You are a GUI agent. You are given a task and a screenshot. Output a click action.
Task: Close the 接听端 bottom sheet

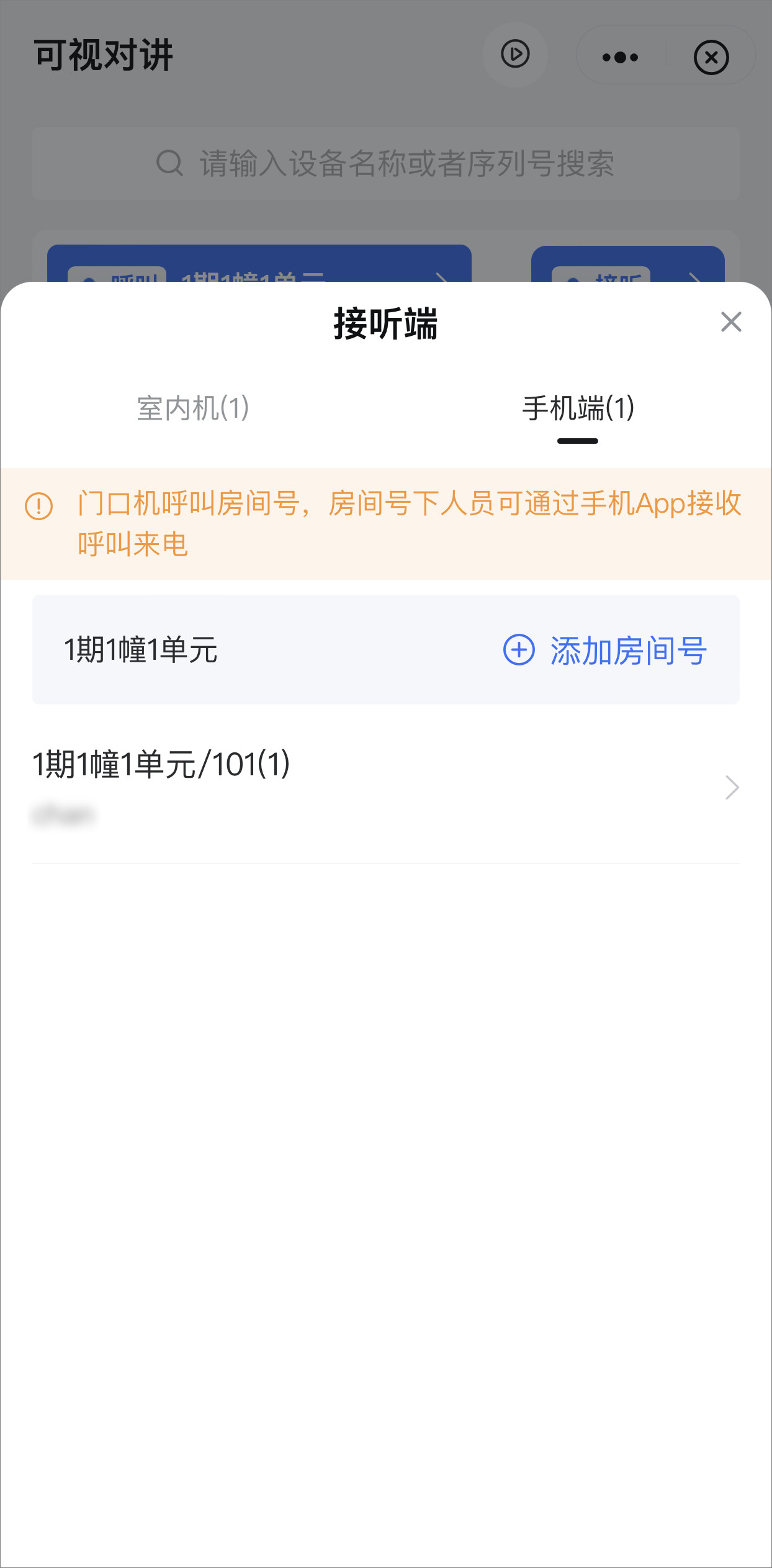pyautogui.click(x=731, y=322)
